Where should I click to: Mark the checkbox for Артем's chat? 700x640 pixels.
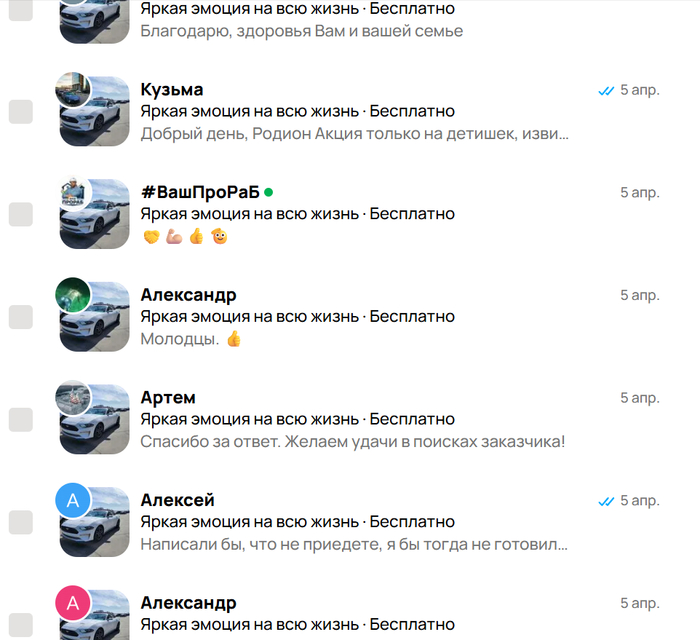21,420
